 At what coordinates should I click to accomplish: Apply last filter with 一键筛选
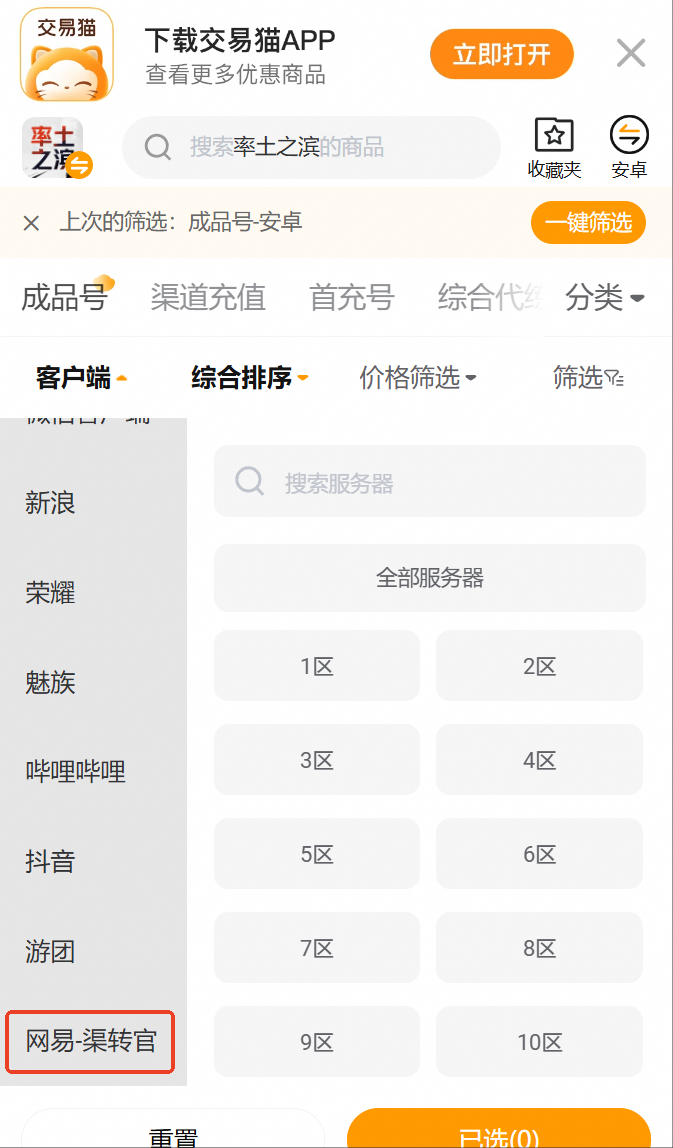point(587,222)
